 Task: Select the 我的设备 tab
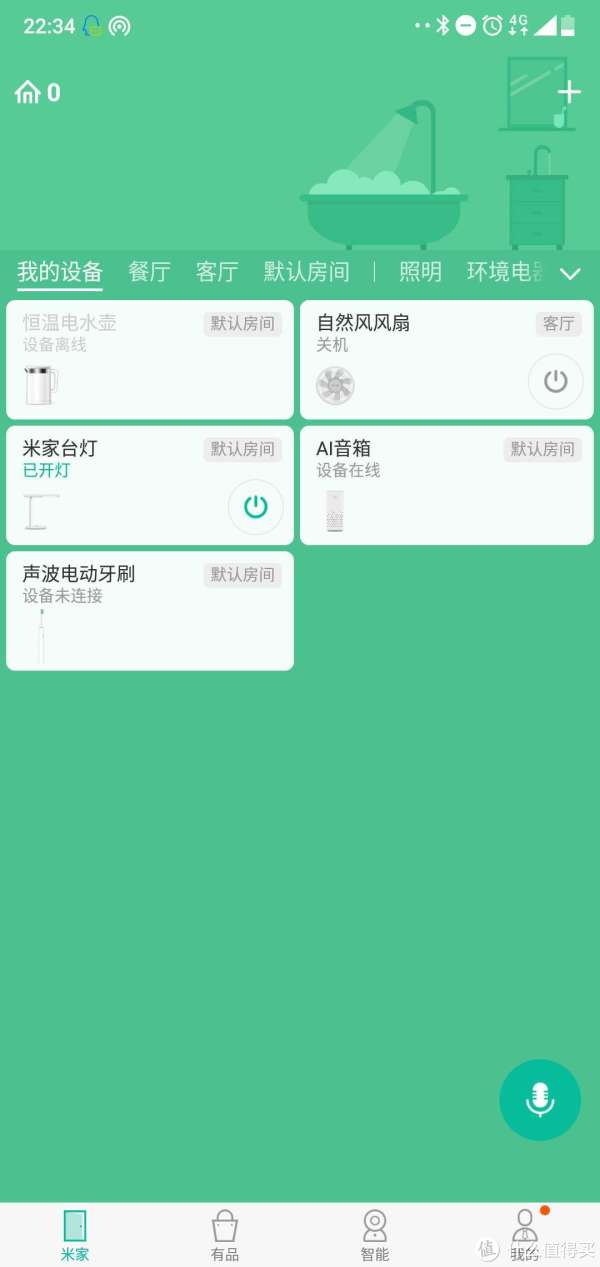coord(60,272)
